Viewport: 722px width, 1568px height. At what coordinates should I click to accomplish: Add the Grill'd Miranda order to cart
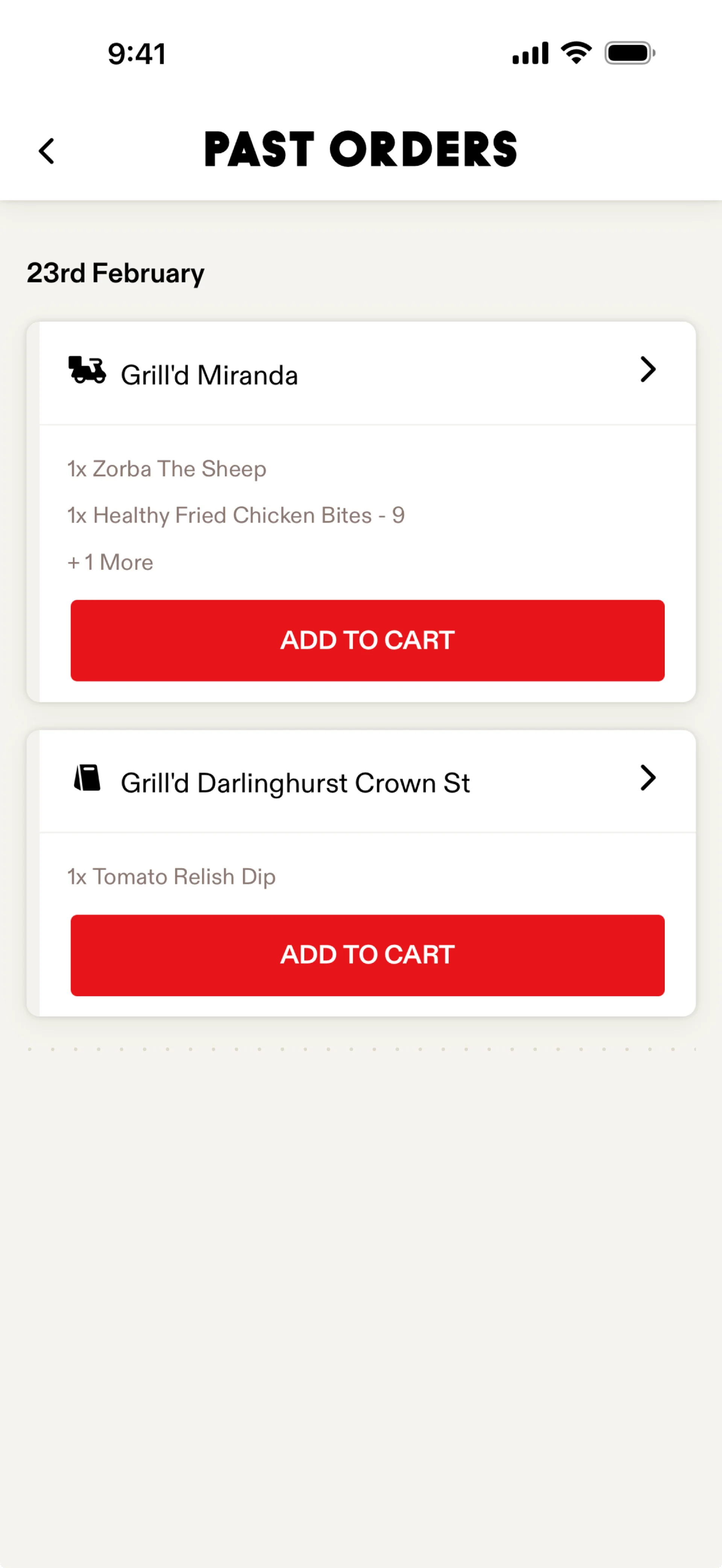click(367, 640)
